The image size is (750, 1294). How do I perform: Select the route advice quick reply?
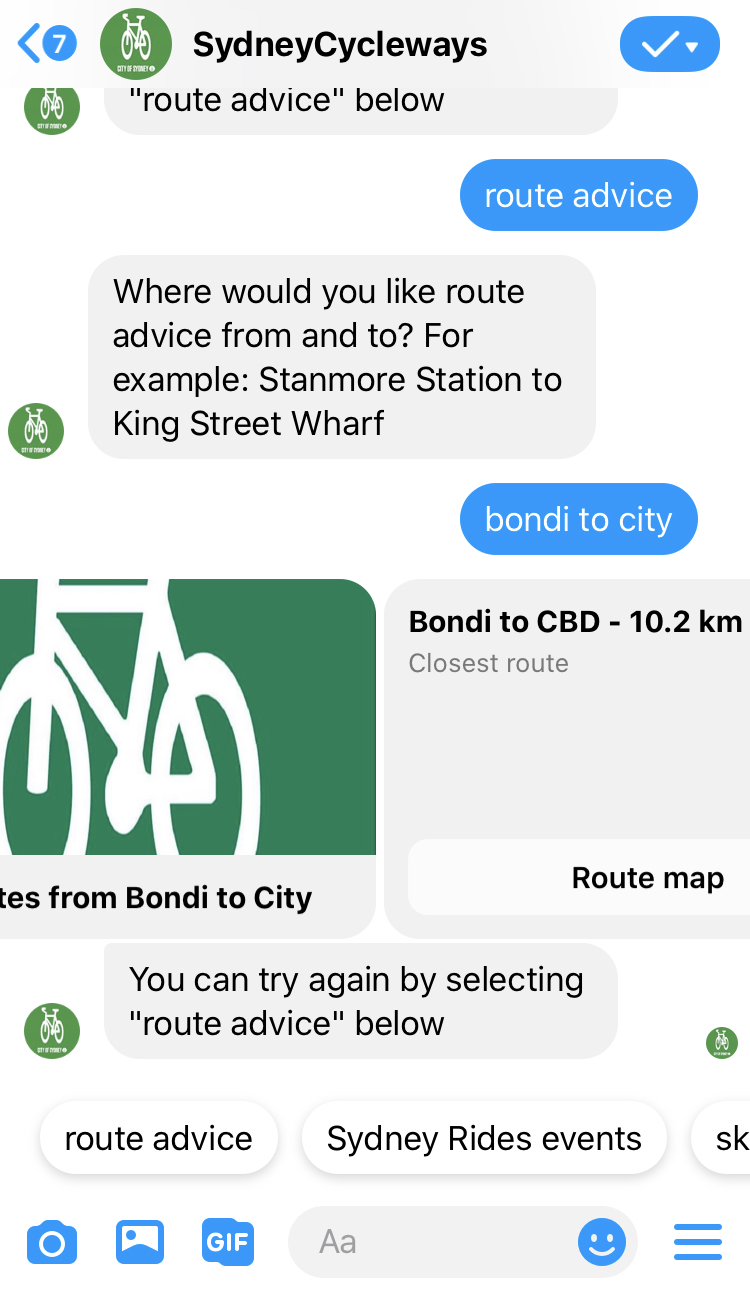(158, 1137)
